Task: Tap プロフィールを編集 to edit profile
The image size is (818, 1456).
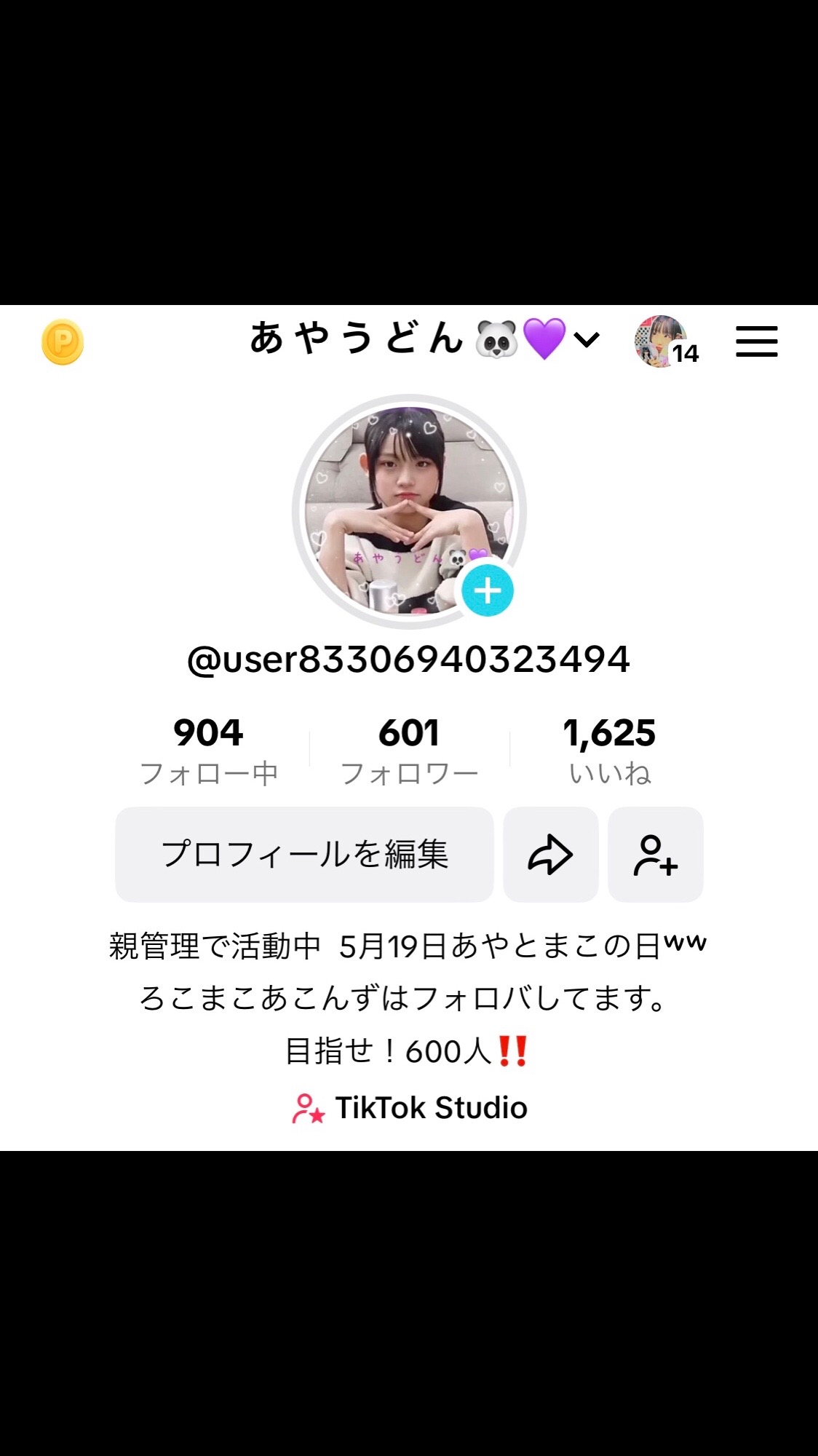Action: 304,854
